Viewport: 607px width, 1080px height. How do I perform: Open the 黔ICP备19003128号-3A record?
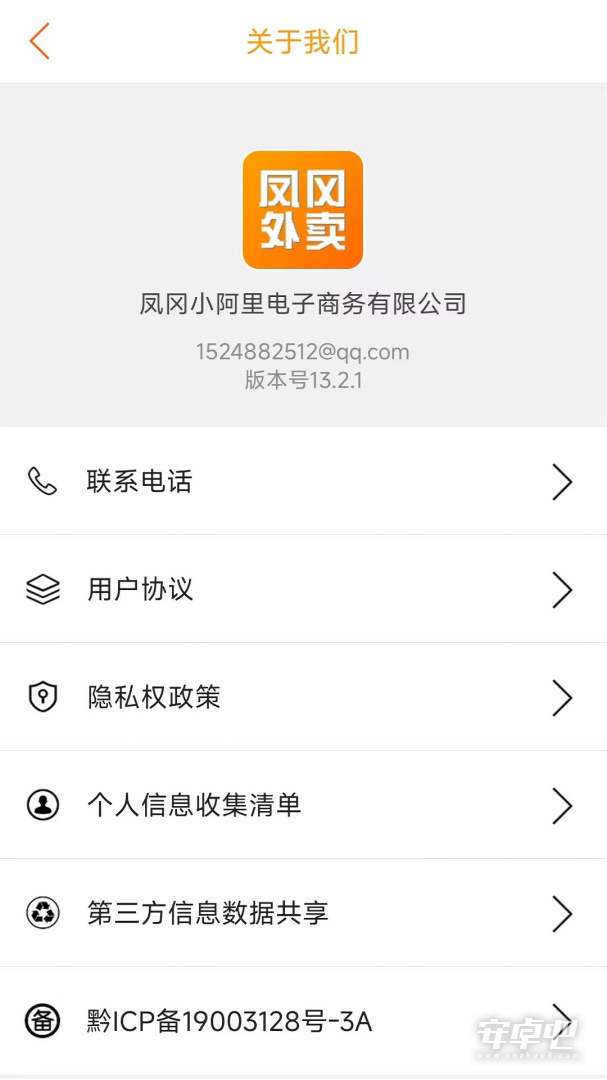(x=303, y=1021)
